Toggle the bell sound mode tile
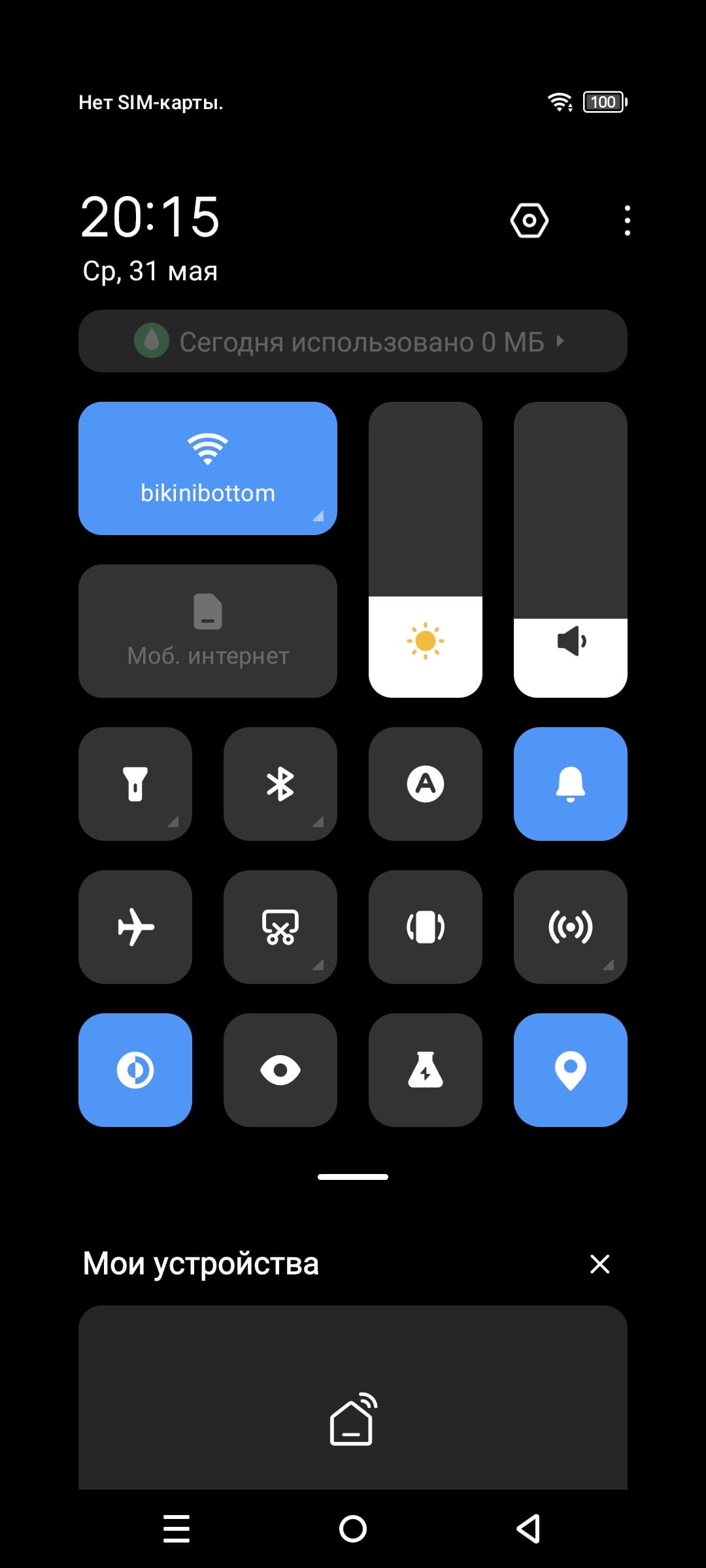Viewport: 706px width, 1568px height. click(x=571, y=784)
